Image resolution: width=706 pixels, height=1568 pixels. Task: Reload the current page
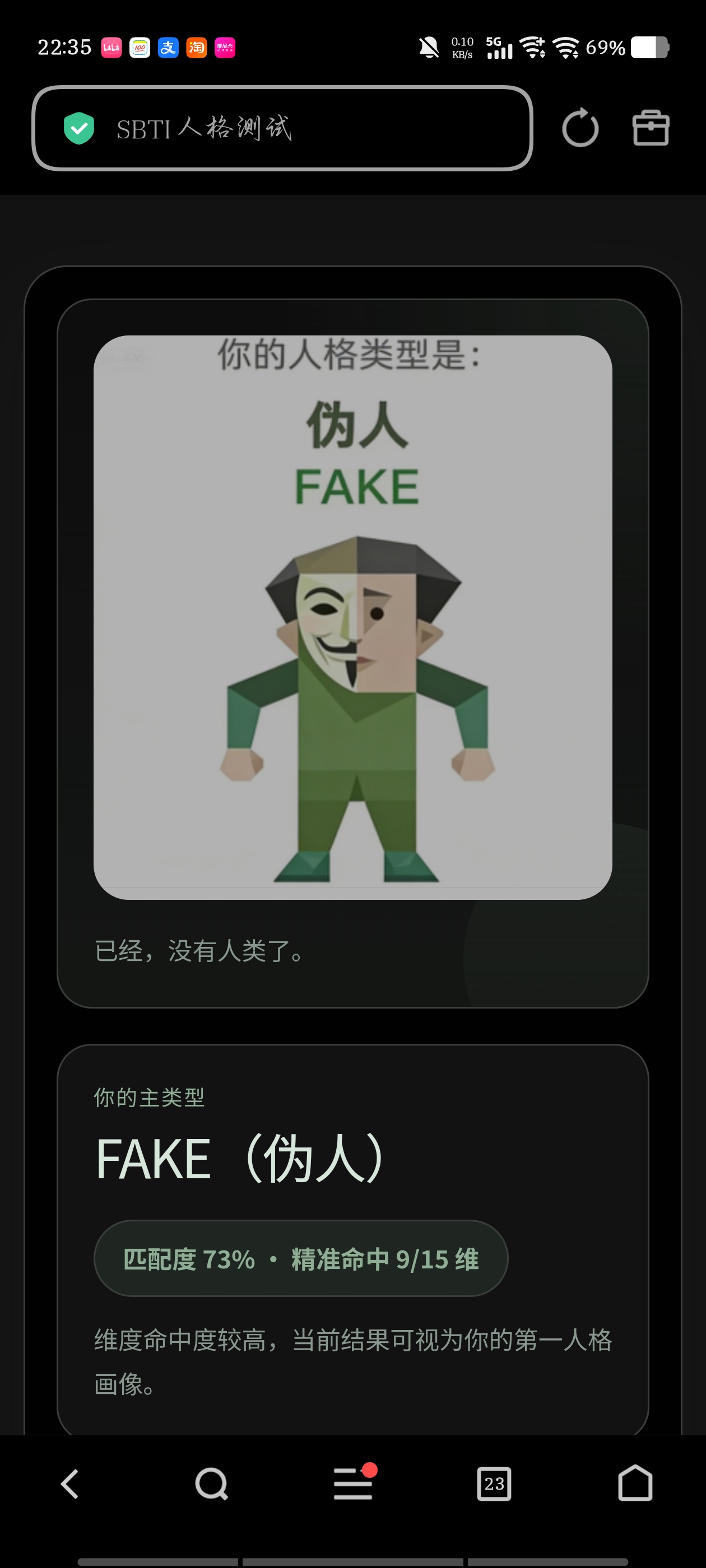click(580, 128)
